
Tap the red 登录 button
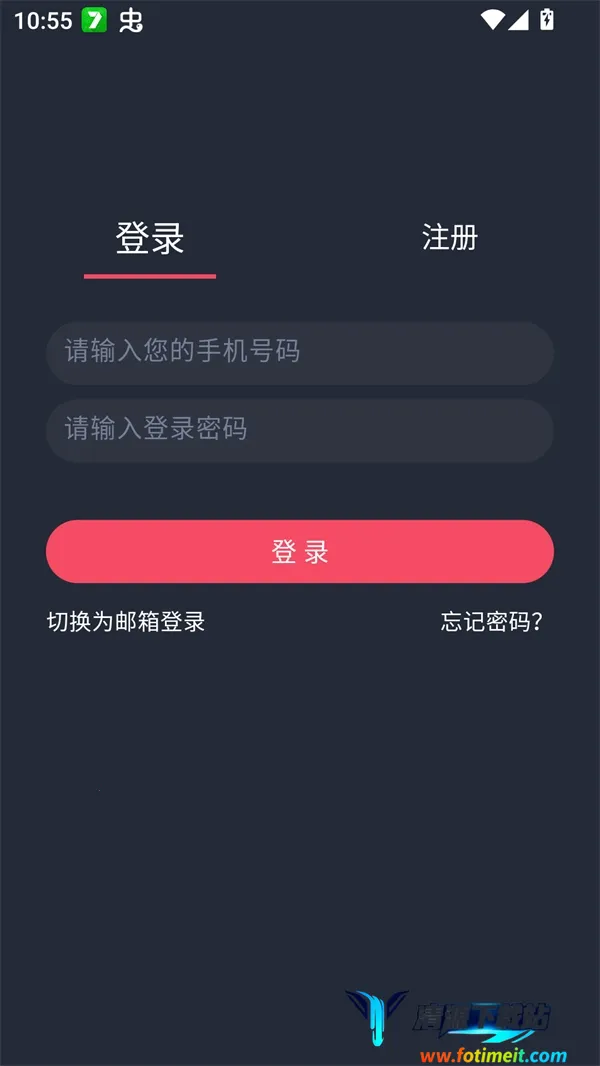tap(300, 551)
